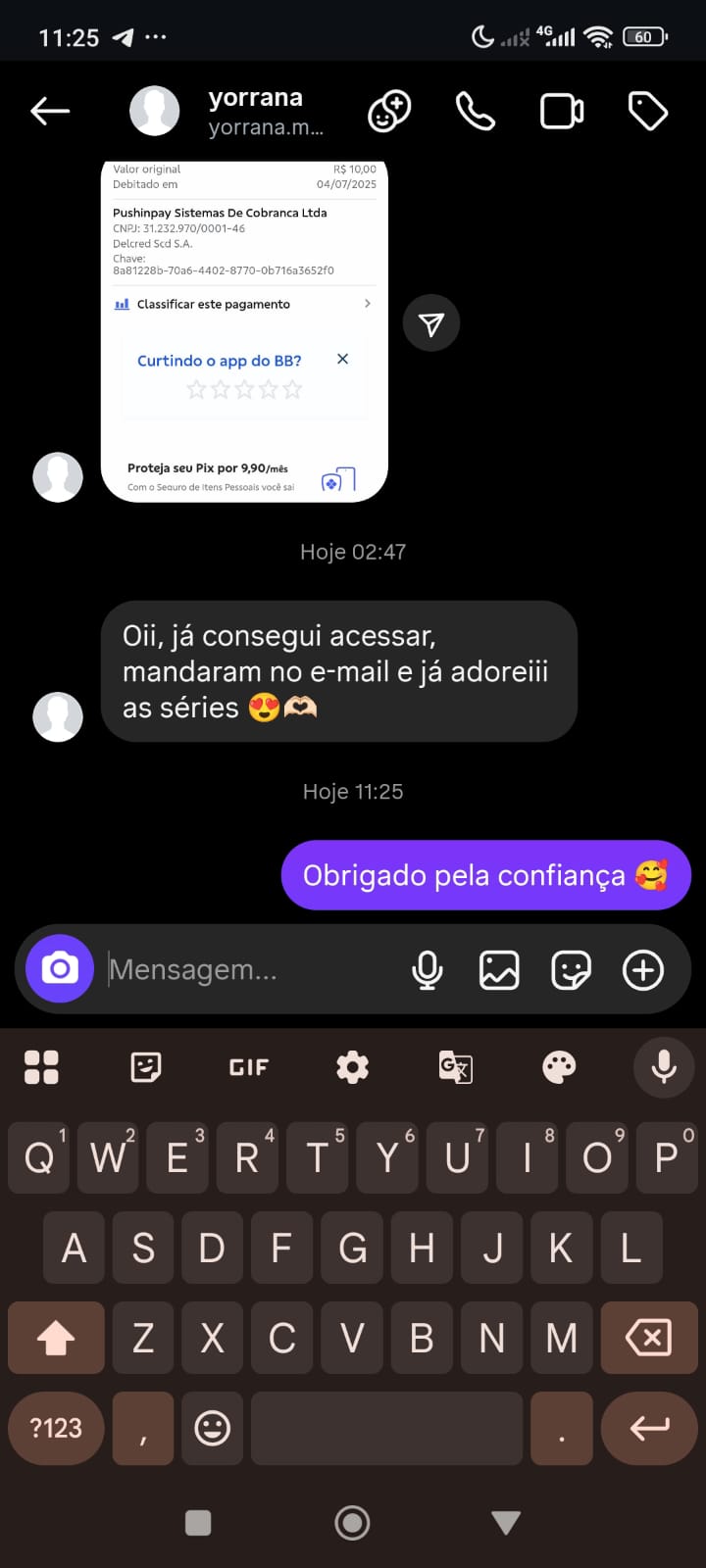Hide the keyboard using the navigation down arrow
The image size is (706, 1568).
(506, 1522)
